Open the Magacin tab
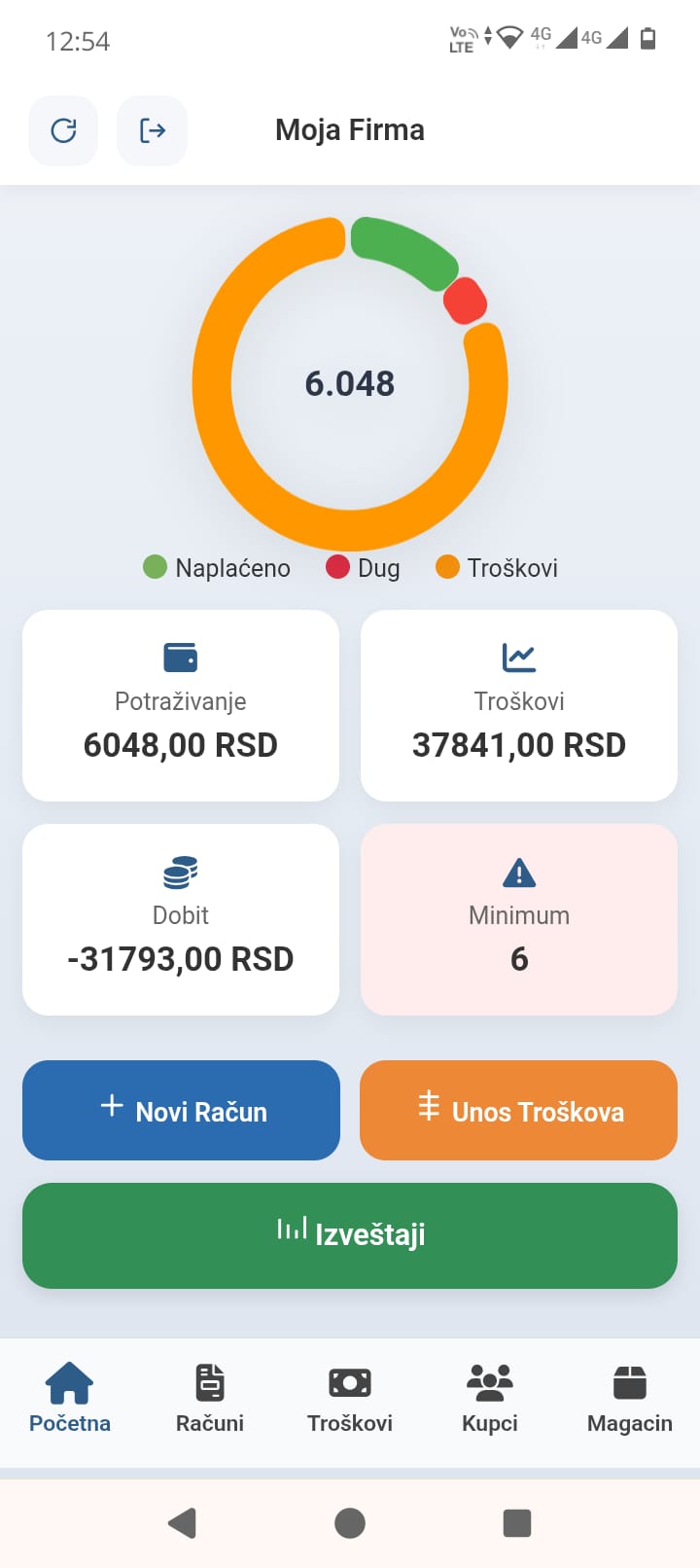700x1568 pixels. click(630, 1399)
